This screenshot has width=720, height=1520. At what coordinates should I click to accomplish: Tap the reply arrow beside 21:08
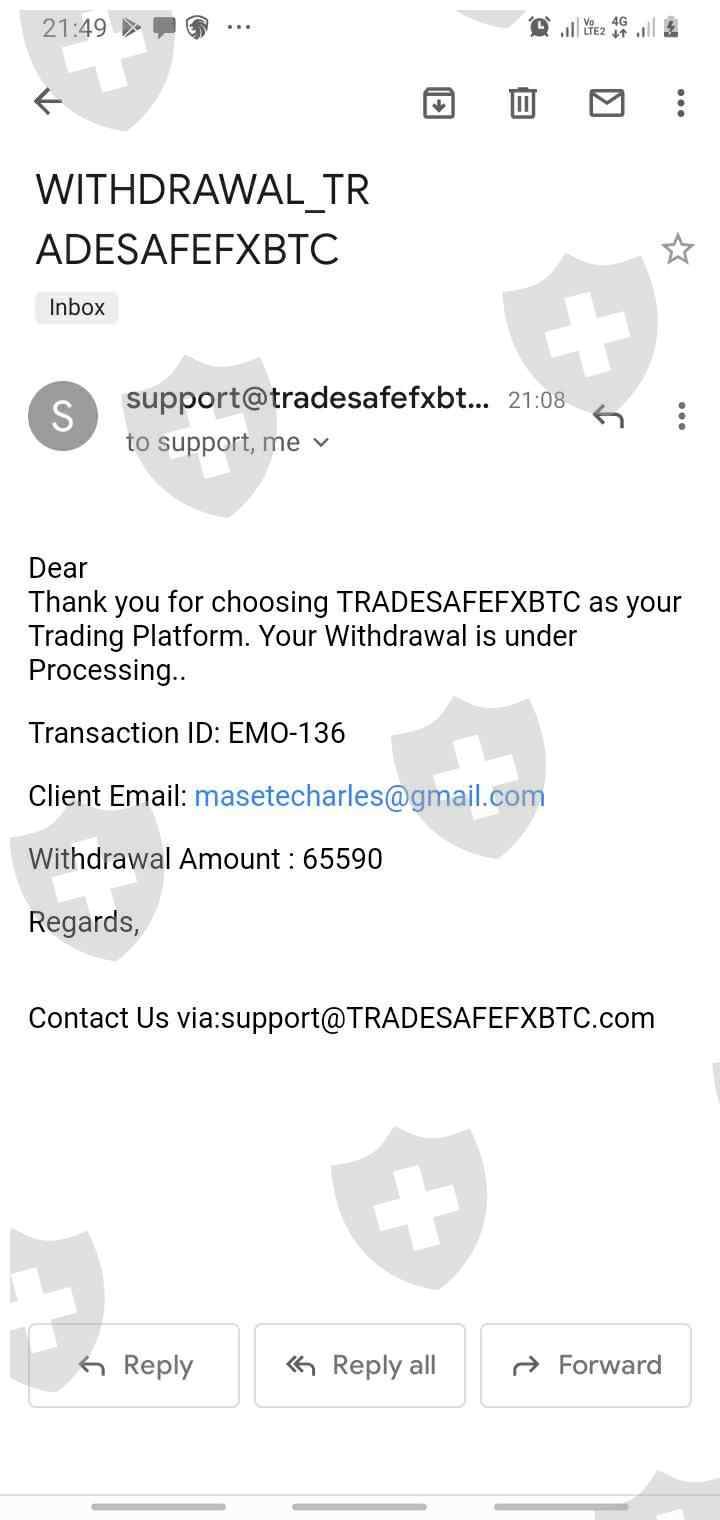pyautogui.click(x=608, y=415)
